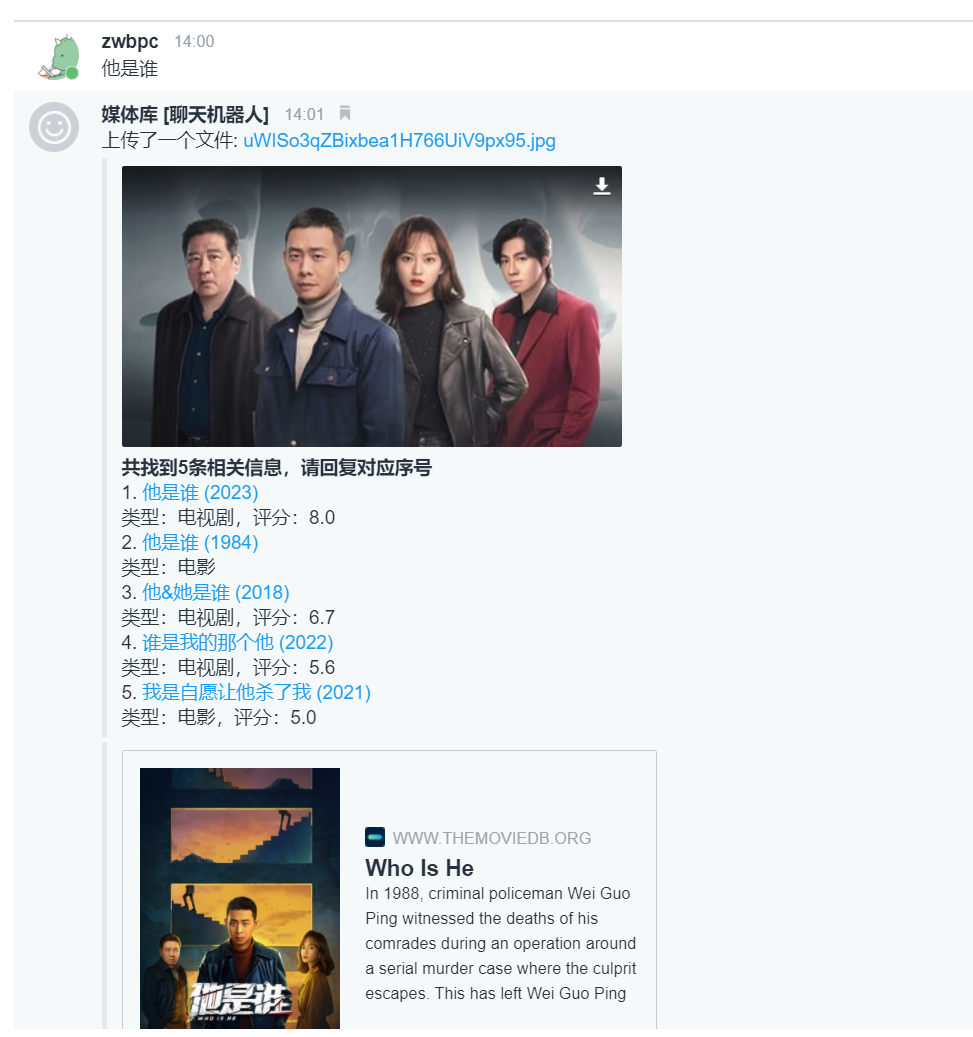The height and width of the screenshot is (1037, 973).
Task: Open the uploaded jpg file link
Action: (399, 140)
